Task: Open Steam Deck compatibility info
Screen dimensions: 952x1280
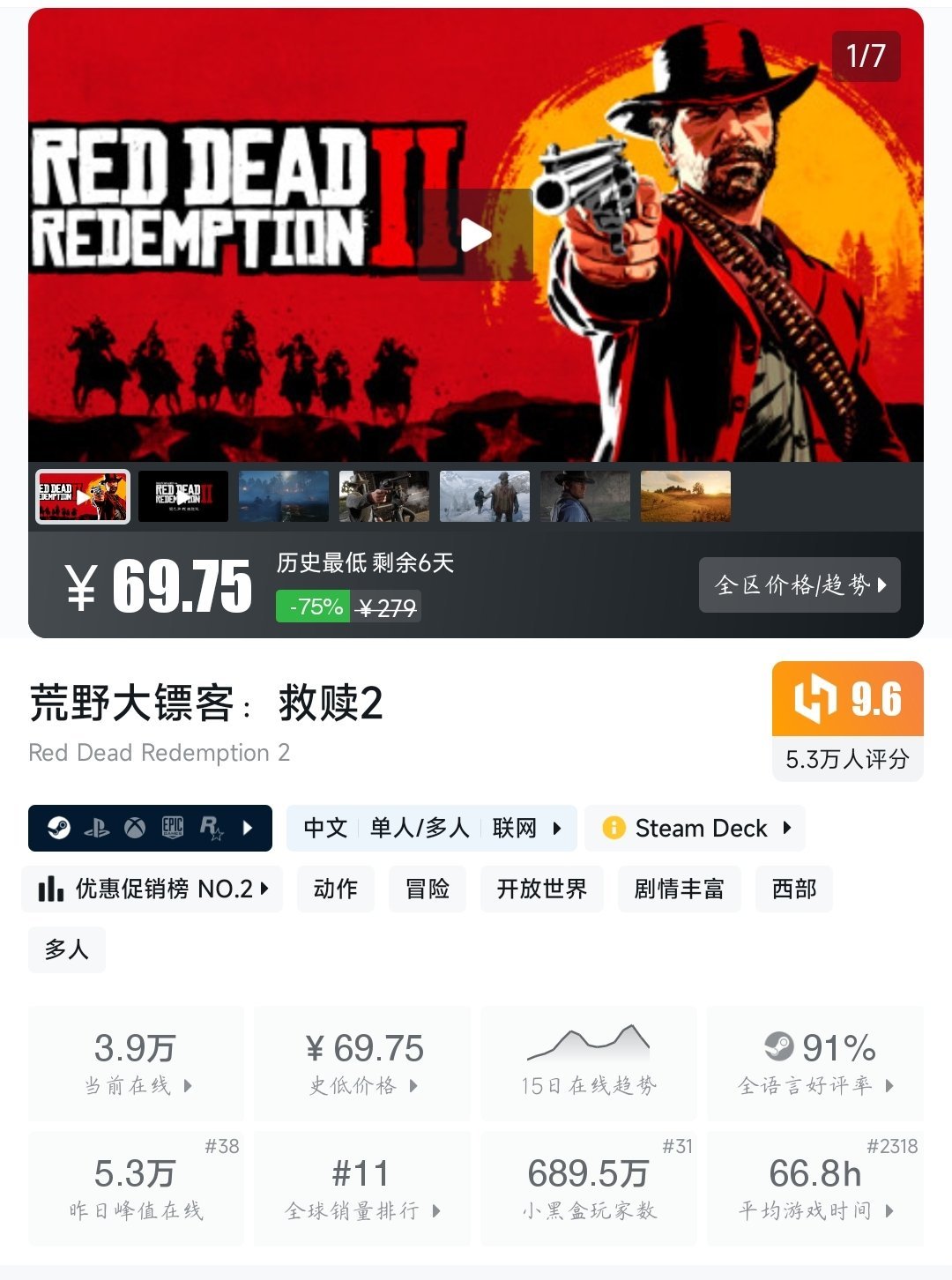Action: click(x=695, y=828)
